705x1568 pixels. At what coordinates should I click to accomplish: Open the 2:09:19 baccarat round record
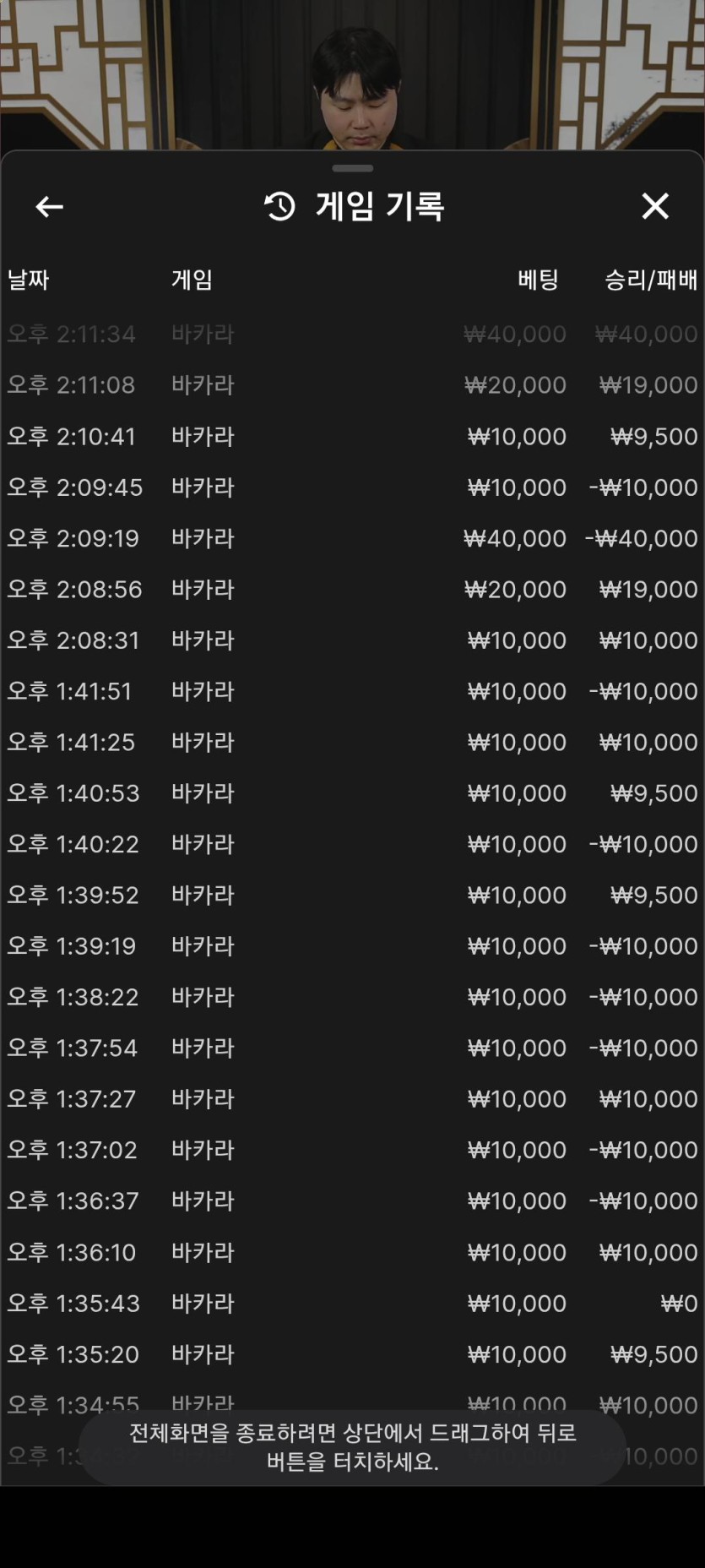352,538
